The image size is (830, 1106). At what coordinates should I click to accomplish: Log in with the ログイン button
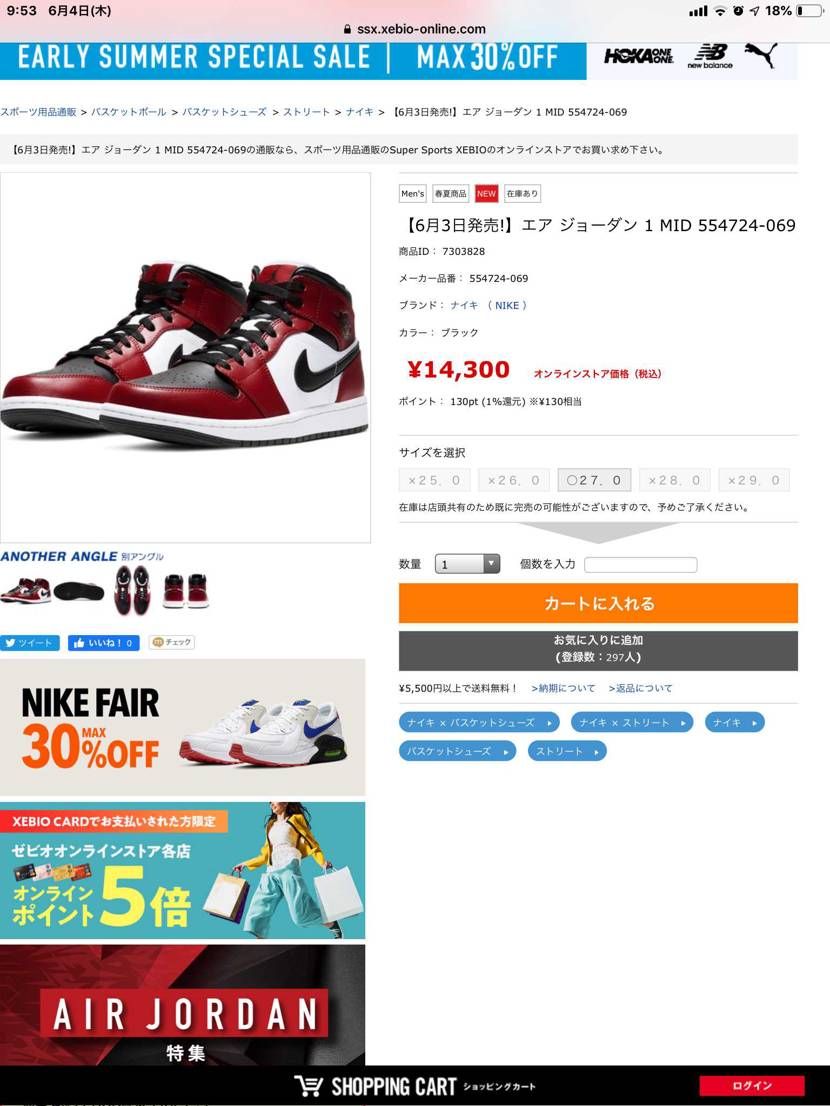coord(751,1086)
